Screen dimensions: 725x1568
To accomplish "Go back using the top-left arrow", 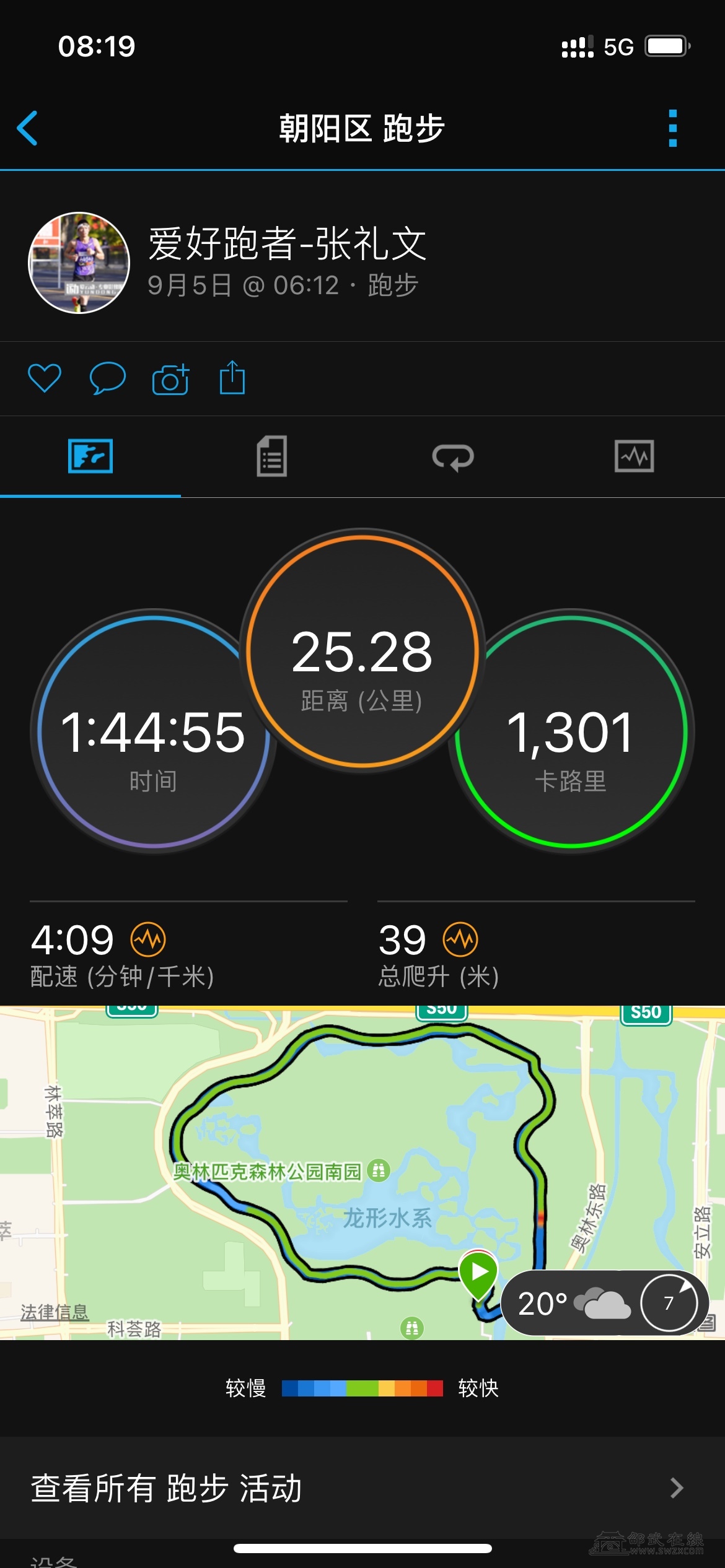I will [x=28, y=128].
